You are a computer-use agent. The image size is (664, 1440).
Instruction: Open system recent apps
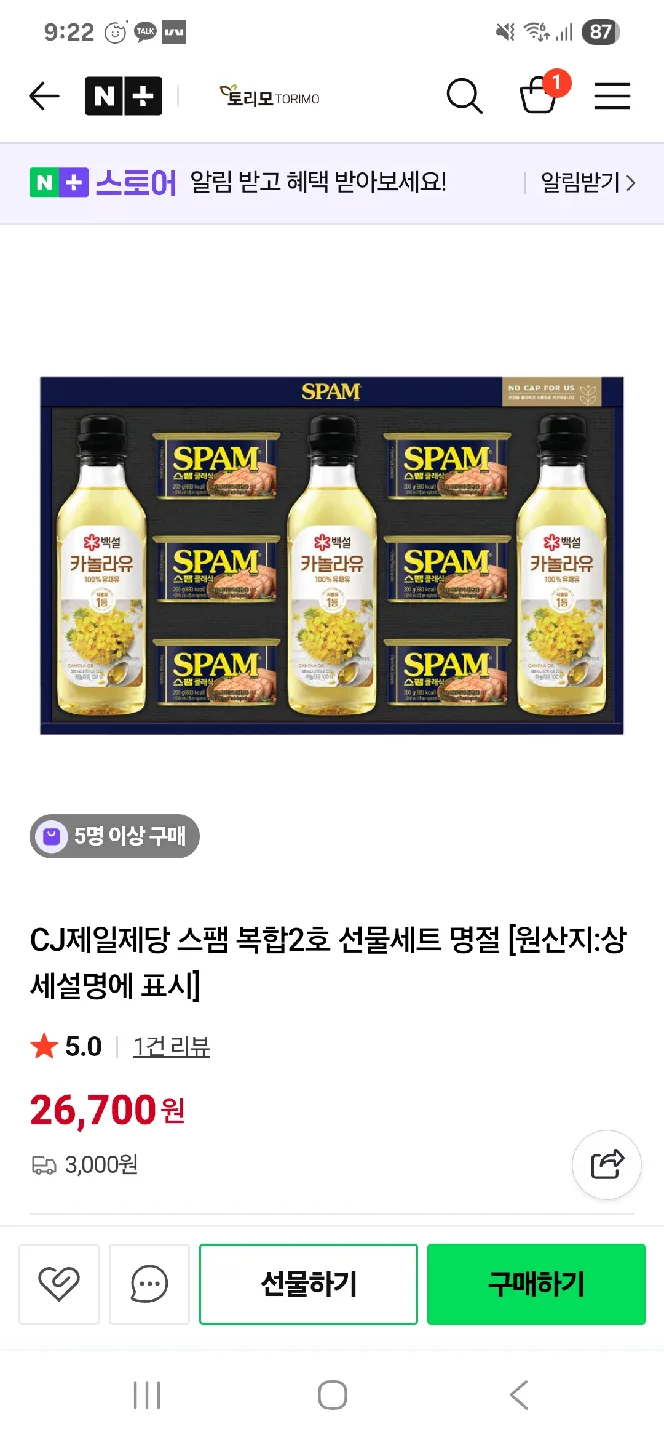pyautogui.click(x=147, y=1395)
